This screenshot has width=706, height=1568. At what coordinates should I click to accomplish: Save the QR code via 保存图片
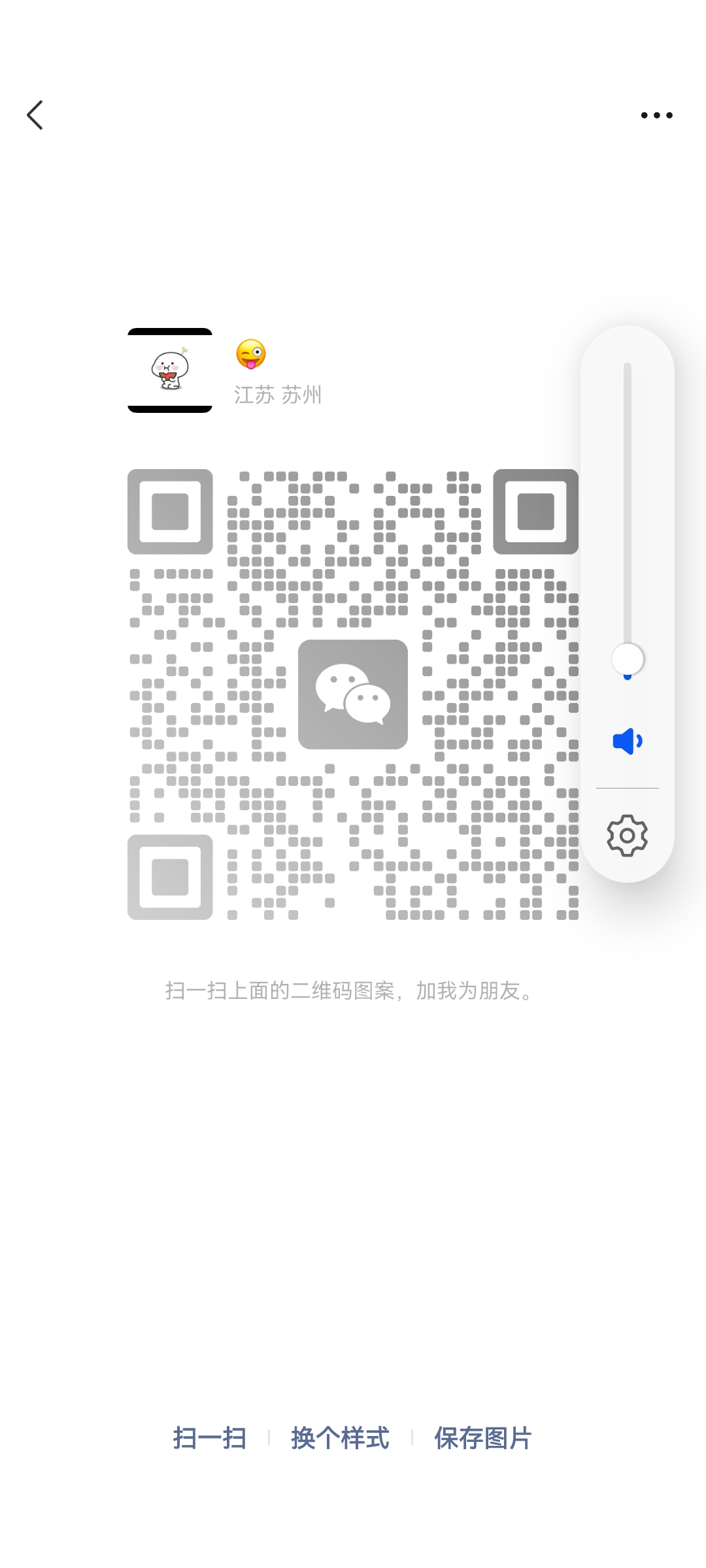tap(483, 1438)
